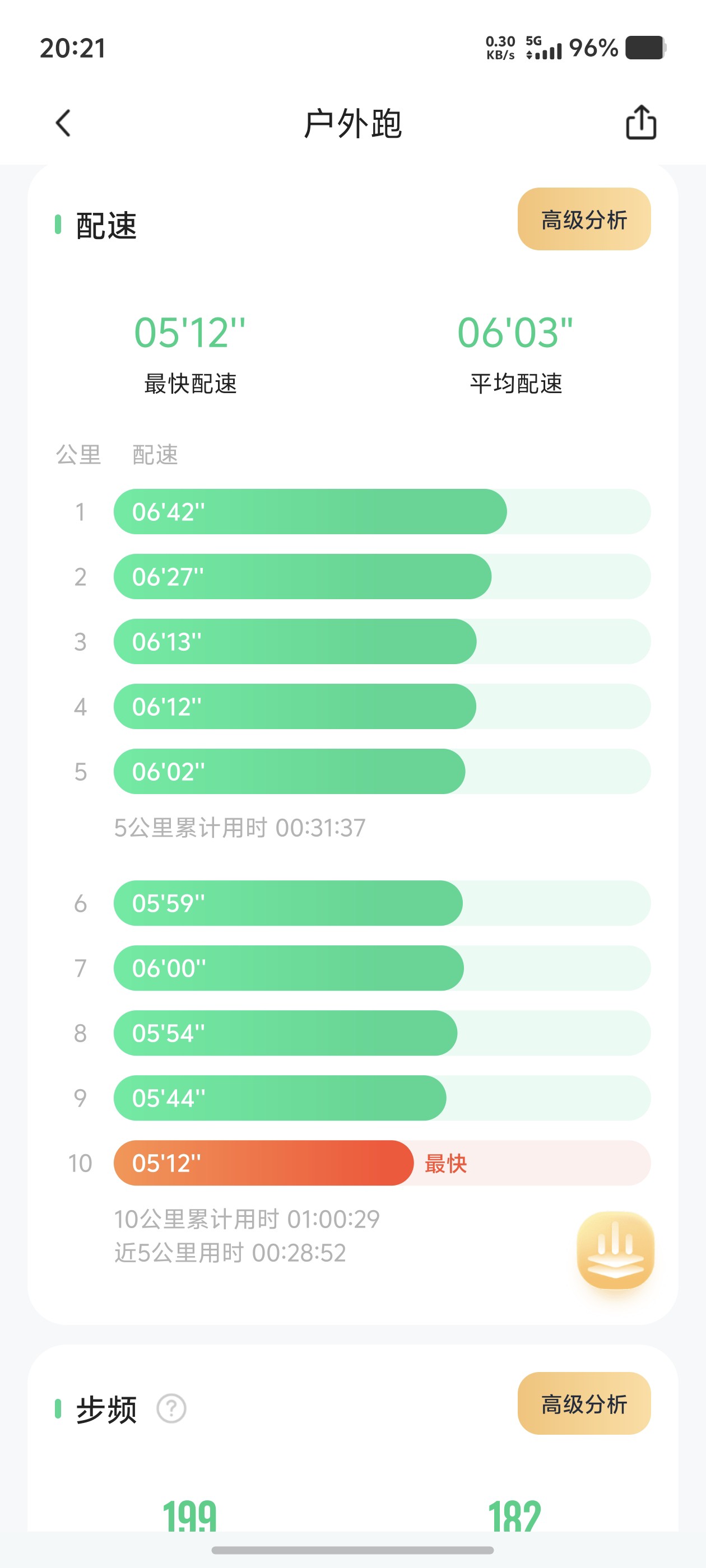
Task: Open 高级分析 in the 配速 section
Action: (583, 219)
